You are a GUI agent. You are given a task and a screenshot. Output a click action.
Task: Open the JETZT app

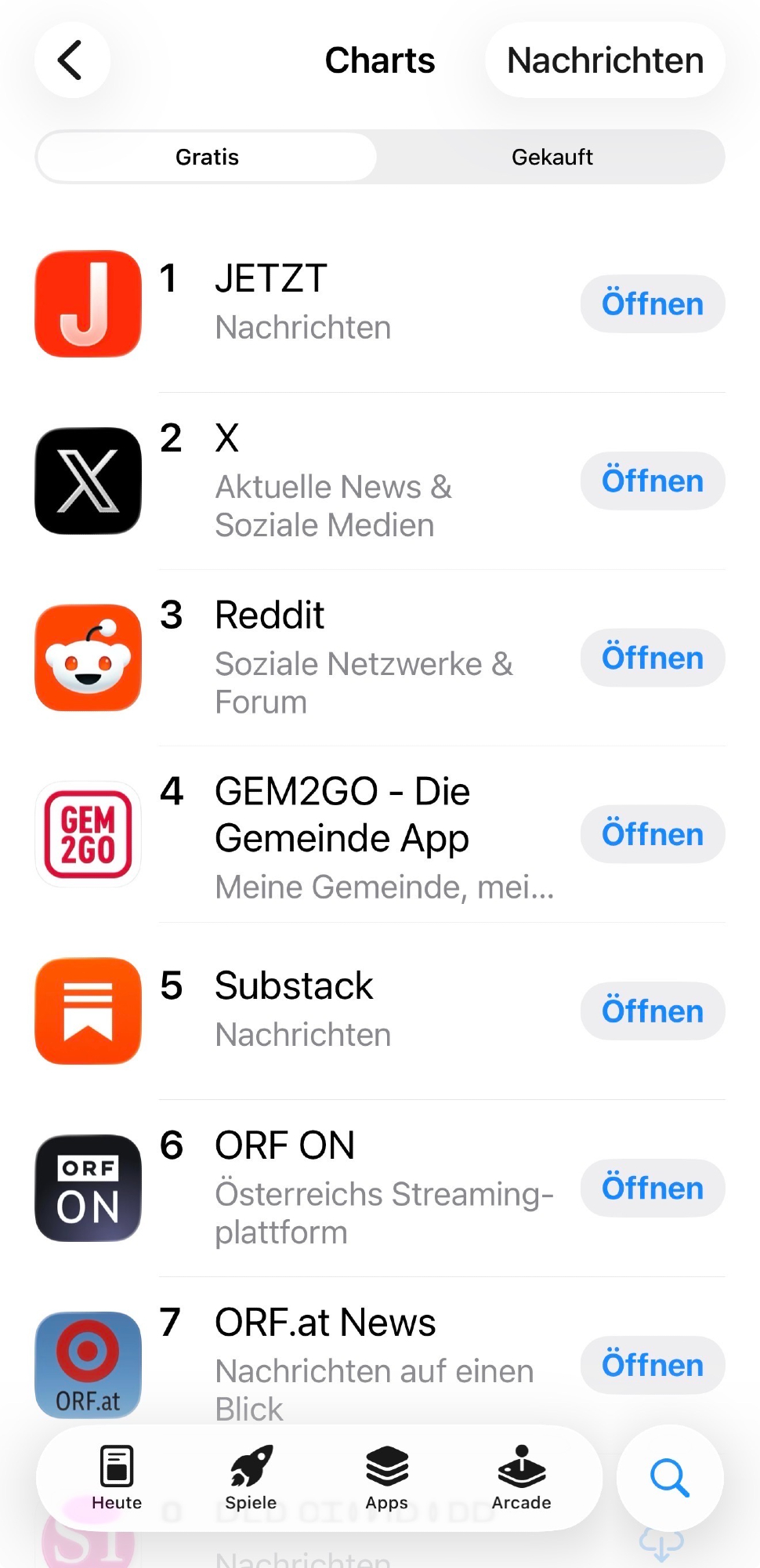pos(652,304)
